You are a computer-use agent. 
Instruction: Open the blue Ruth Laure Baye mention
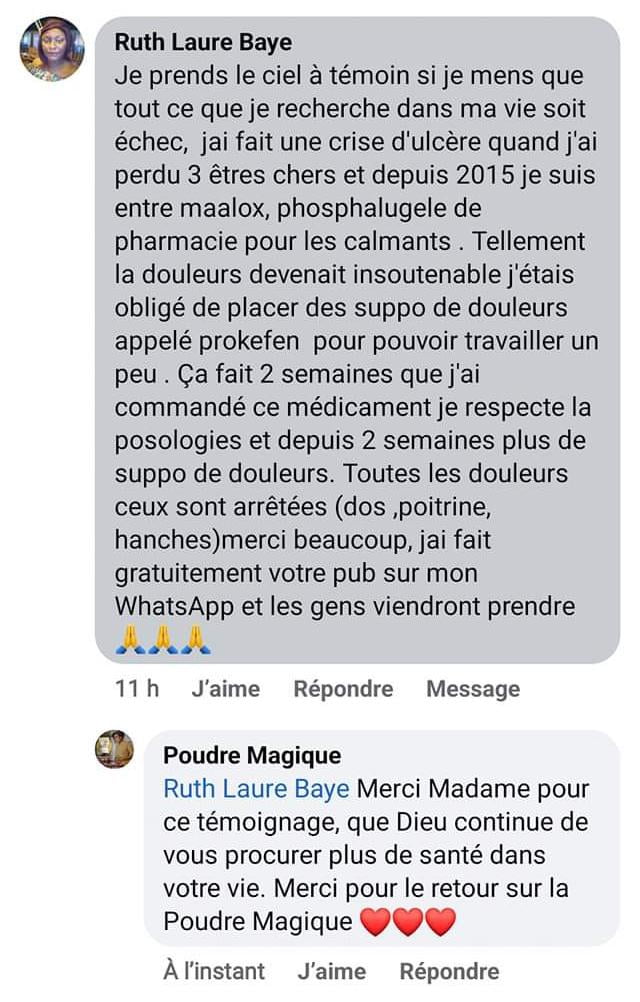point(256,789)
